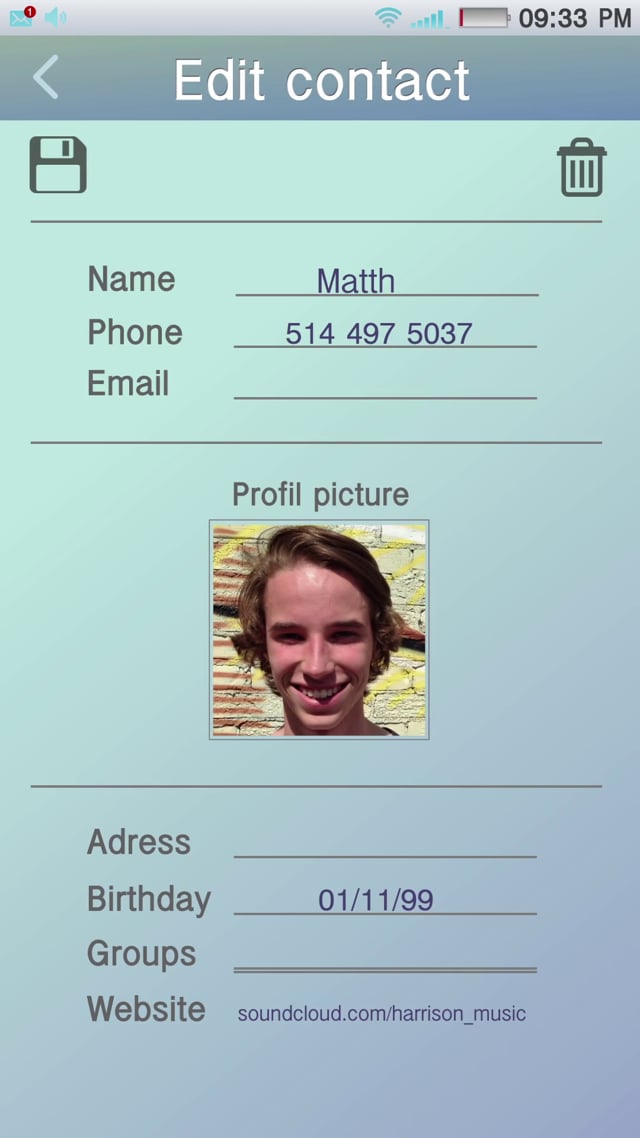Tap the empty Email field
Image resolution: width=640 pixels, height=1138 pixels.
pos(385,384)
